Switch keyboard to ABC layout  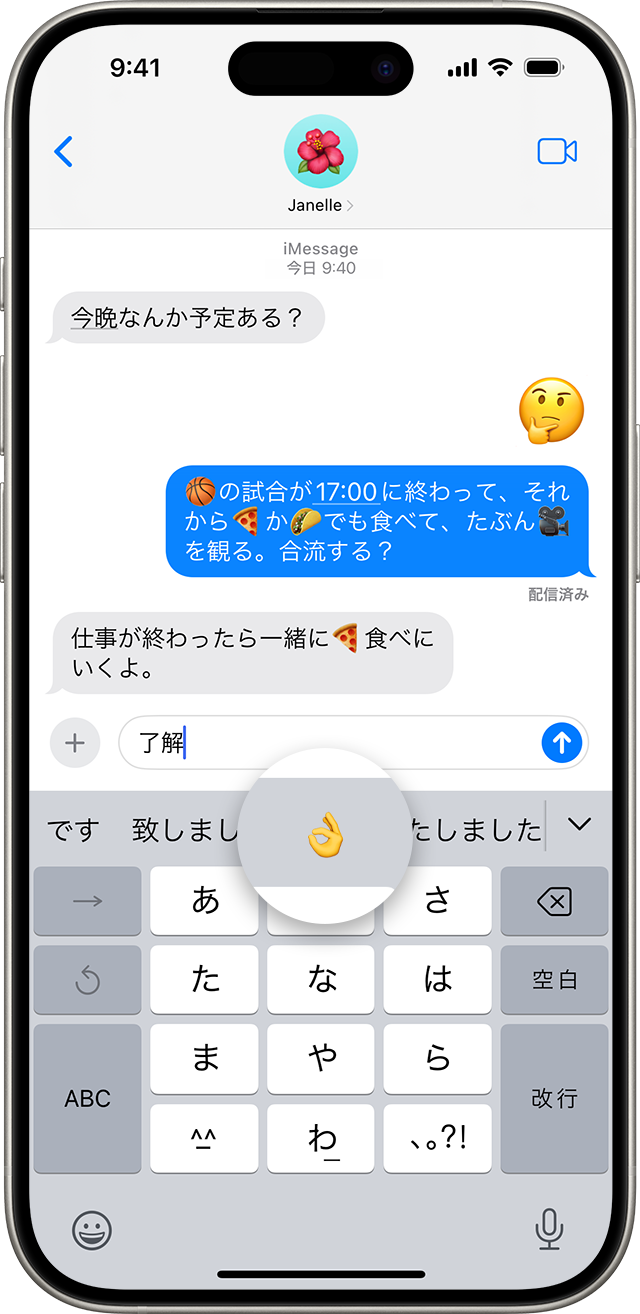[x=88, y=1097]
